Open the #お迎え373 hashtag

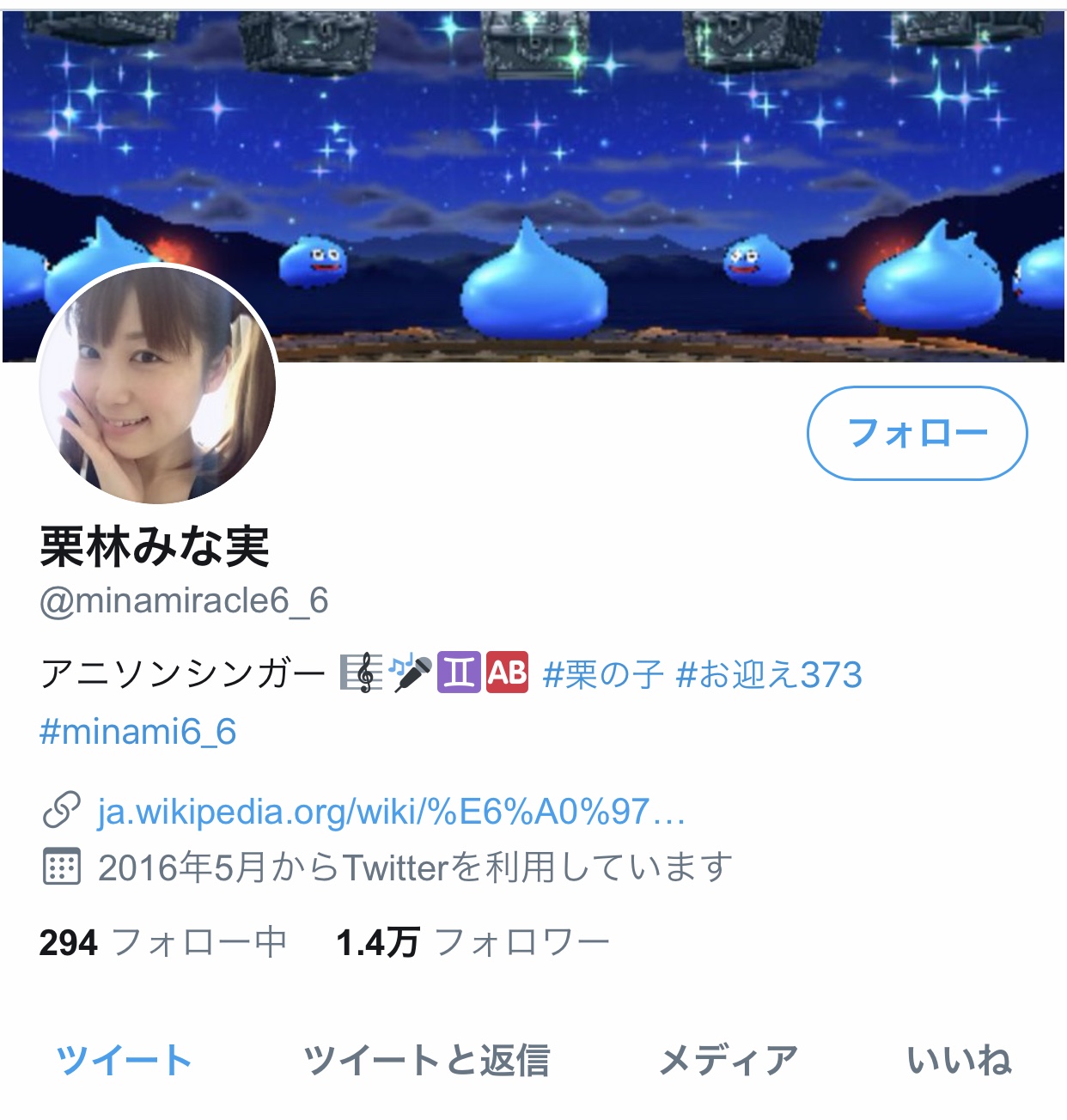pyautogui.click(x=769, y=674)
